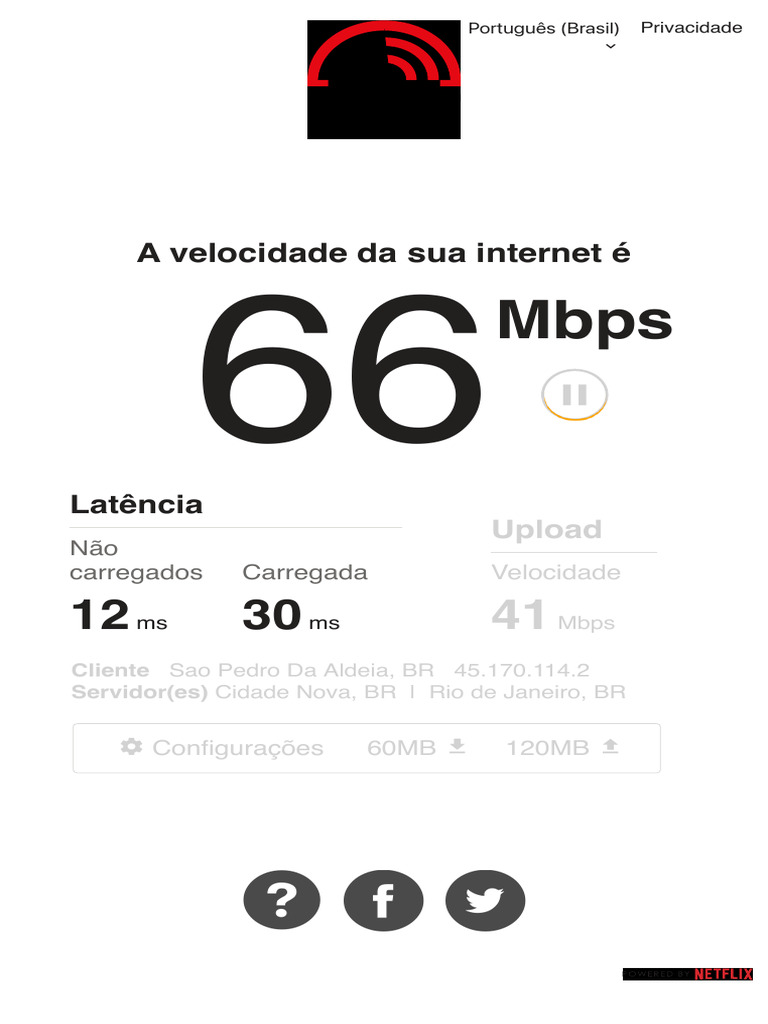Tap the question mark help icon
The height and width of the screenshot is (1024, 768).
tap(282, 901)
